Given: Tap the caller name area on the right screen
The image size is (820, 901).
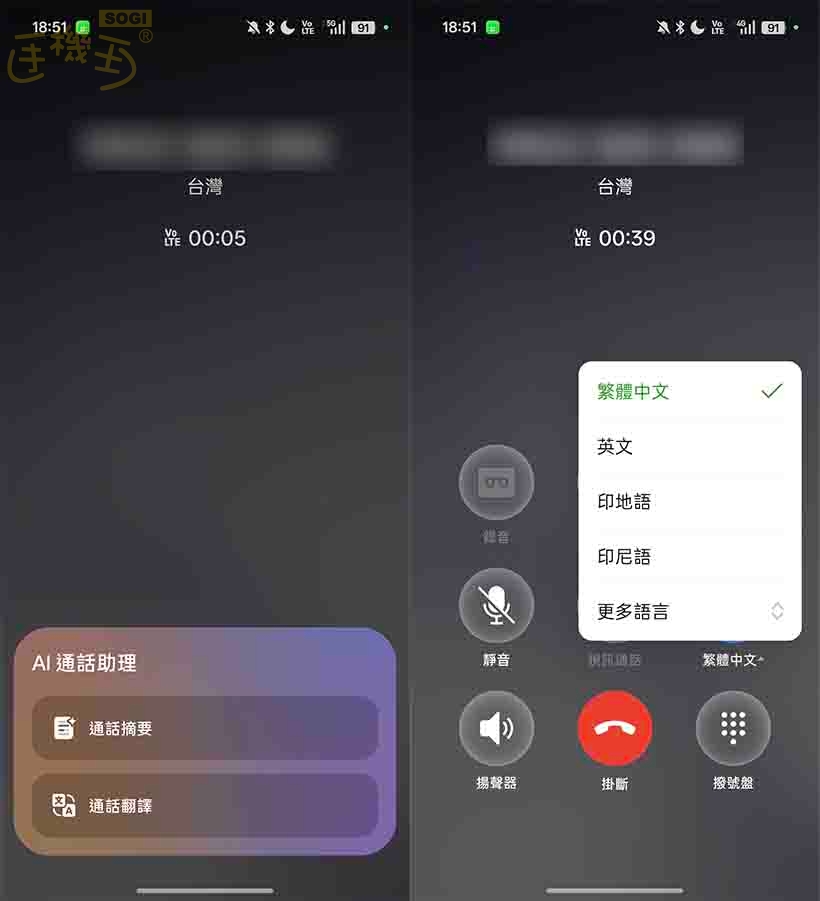Looking at the screenshot, I should coord(615,141).
